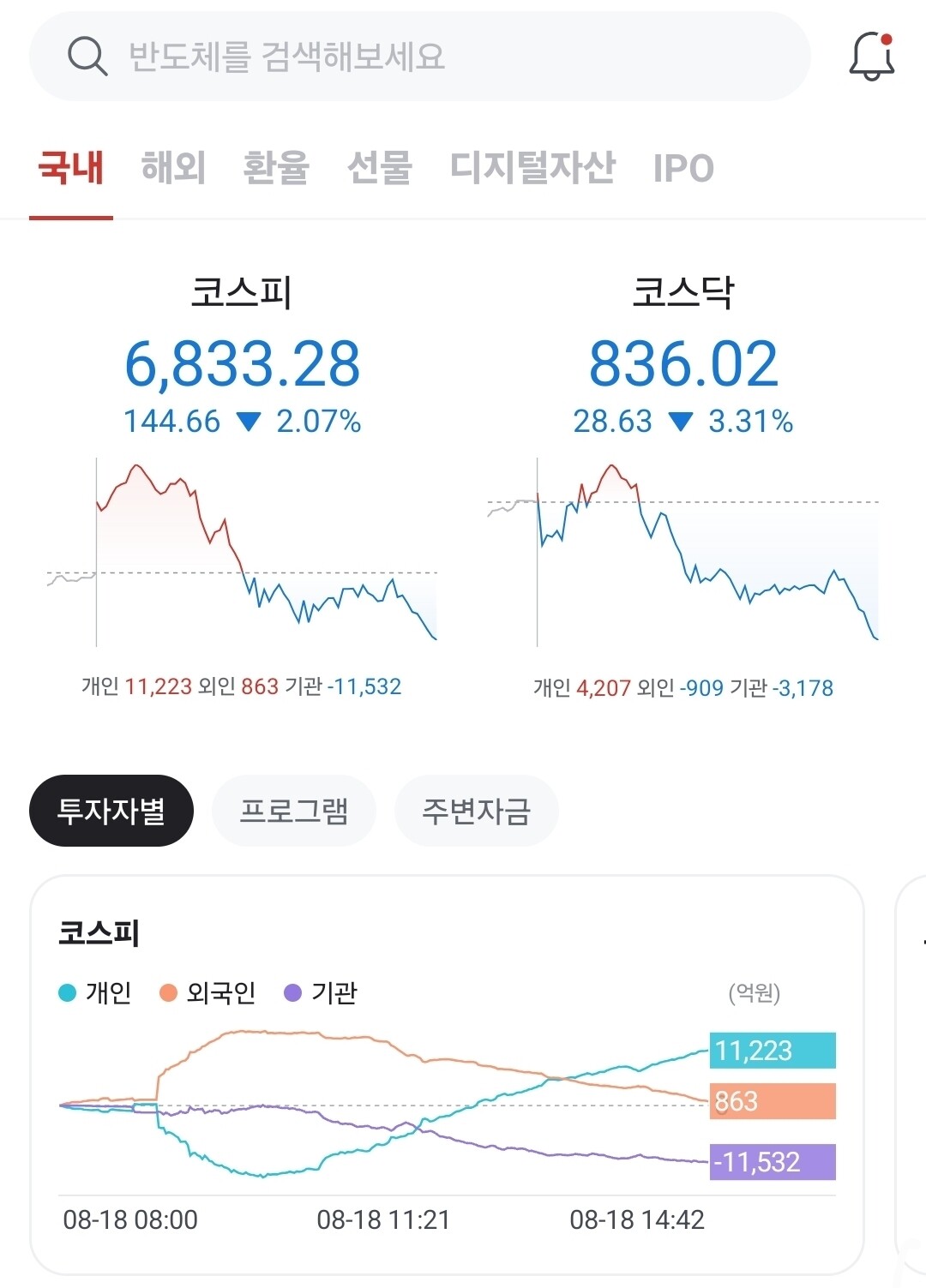Viewport: 926px width, 1288px height.
Task: Select the 투자자별 chip
Action: [x=111, y=811]
